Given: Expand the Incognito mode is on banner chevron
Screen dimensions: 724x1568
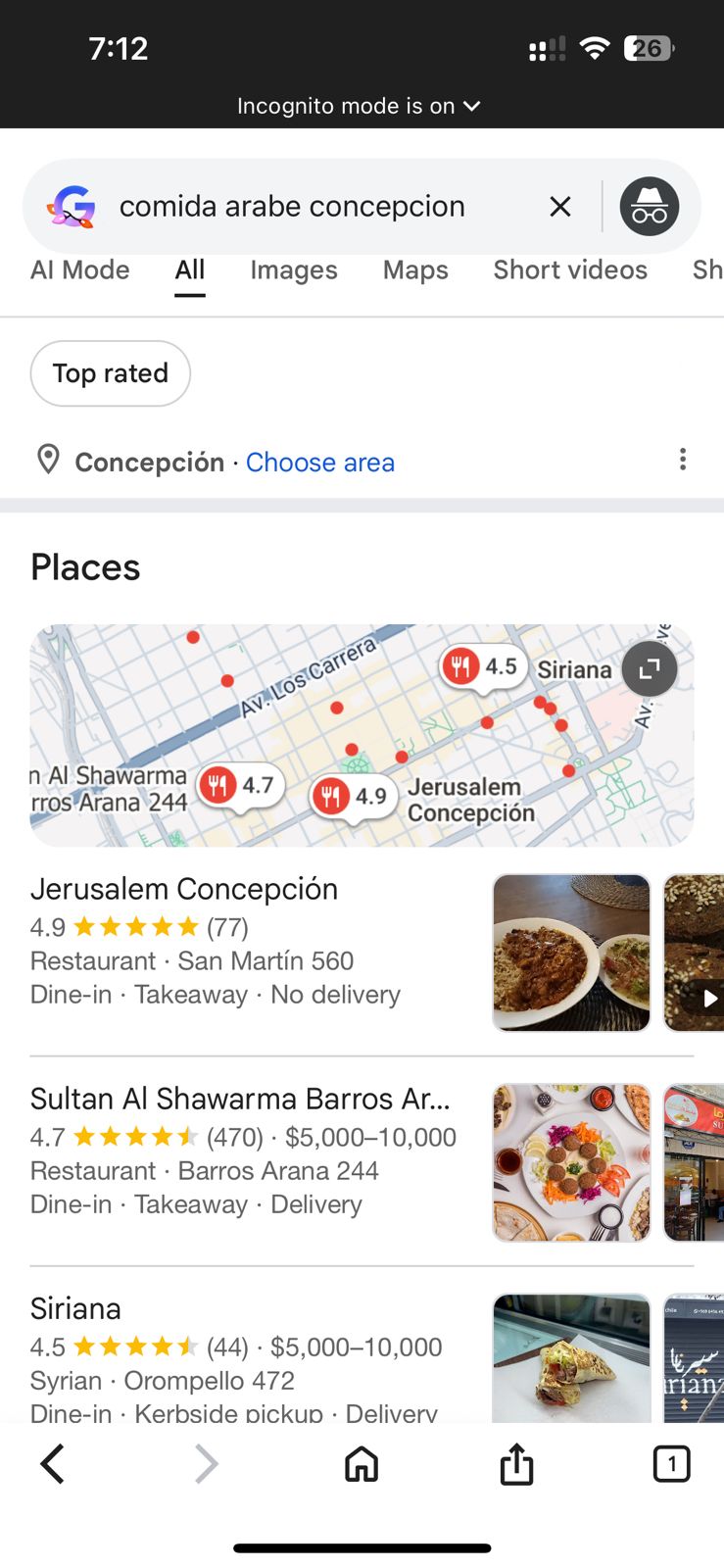Looking at the screenshot, I should pyautogui.click(x=471, y=106).
